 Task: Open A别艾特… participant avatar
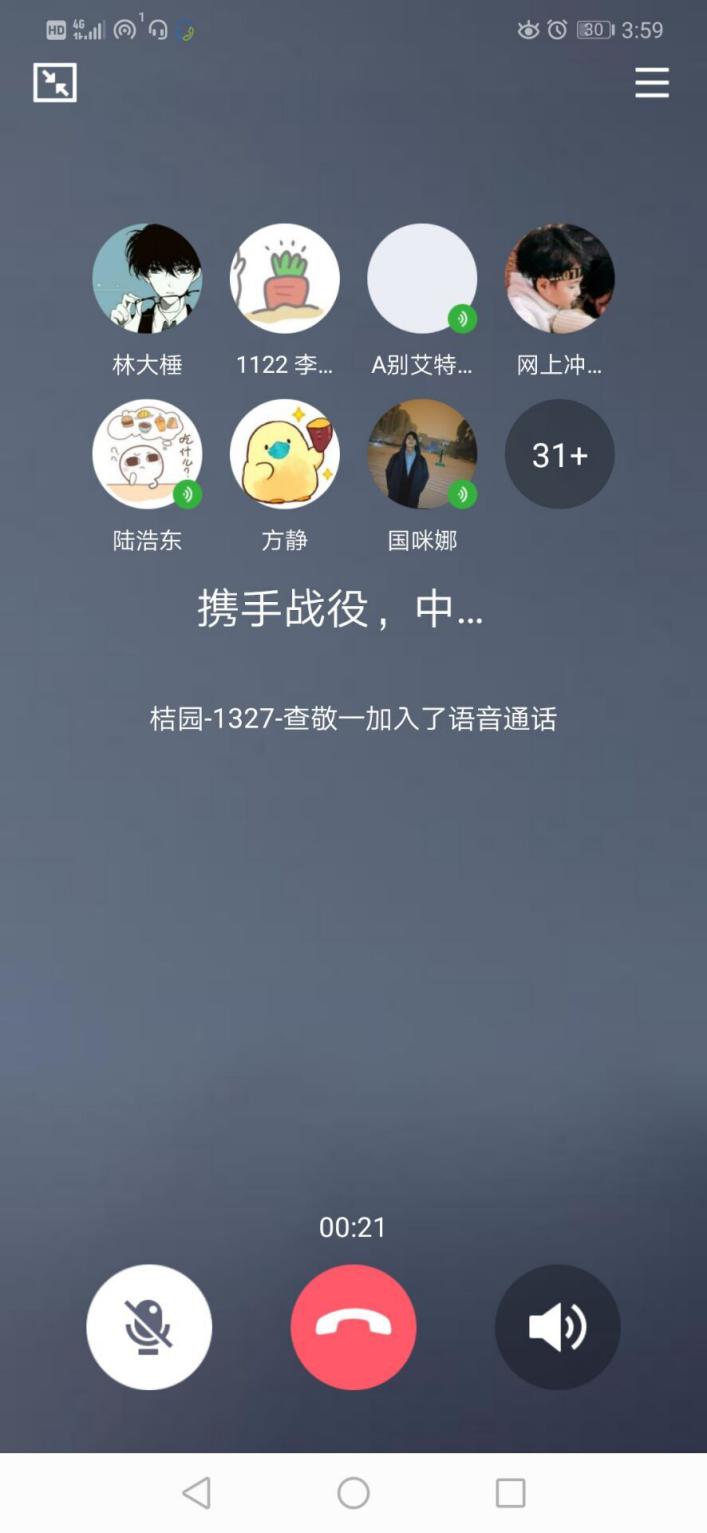coord(422,278)
